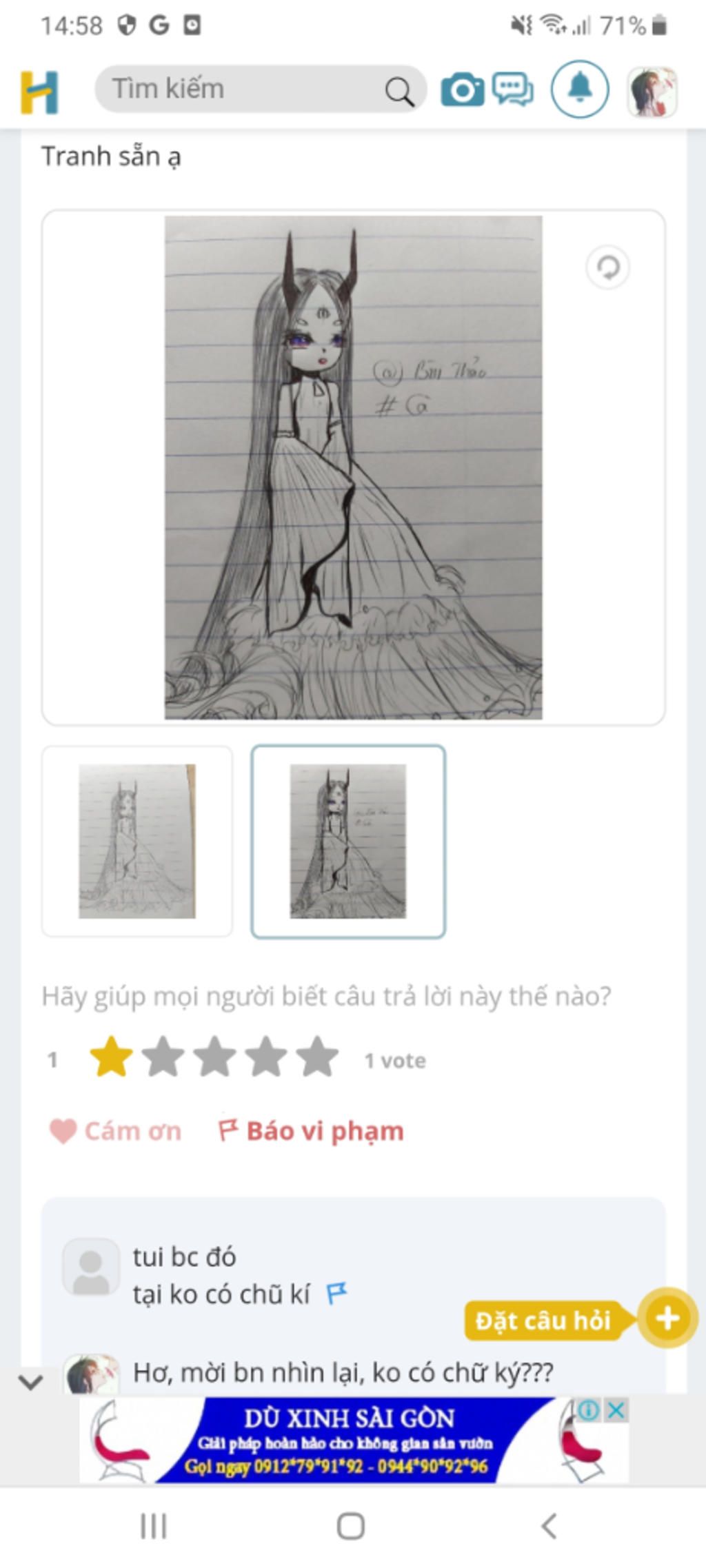The width and height of the screenshot is (706, 1568).
Task: Open the chat messages icon
Action: pos(512,90)
